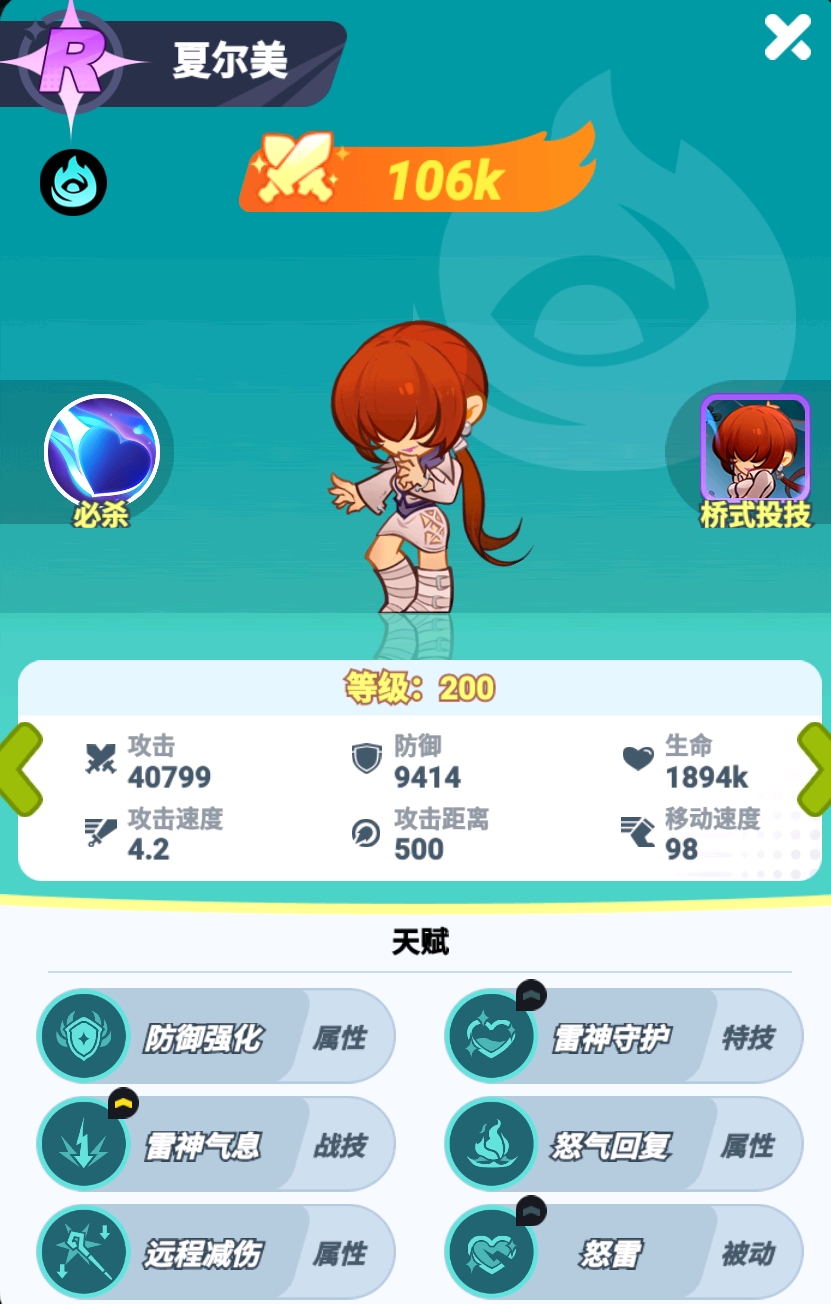The image size is (831, 1304).
Task: Select the 雷神气息 talent
Action: pos(216,1144)
